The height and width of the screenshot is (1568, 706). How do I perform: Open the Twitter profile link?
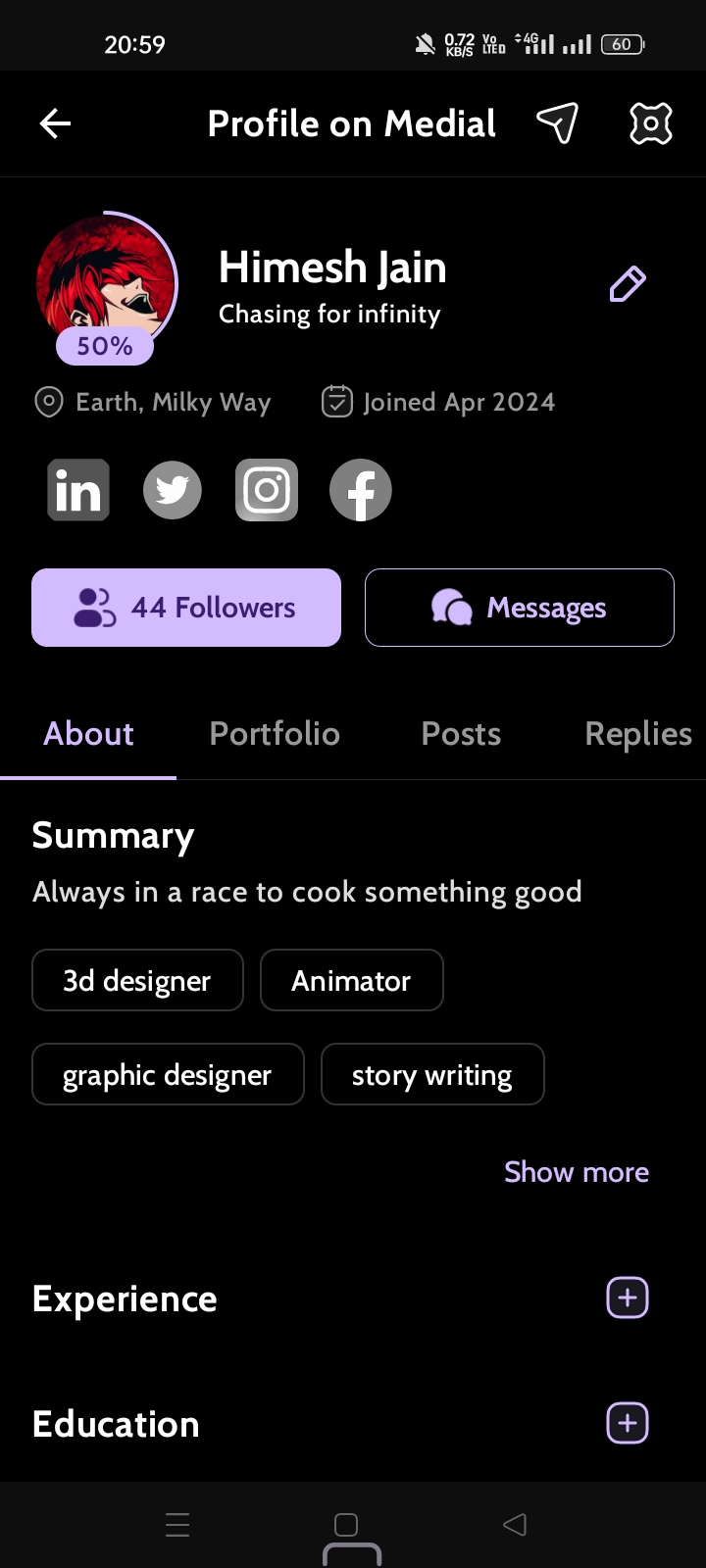pyautogui.click(x=173, y=490)
